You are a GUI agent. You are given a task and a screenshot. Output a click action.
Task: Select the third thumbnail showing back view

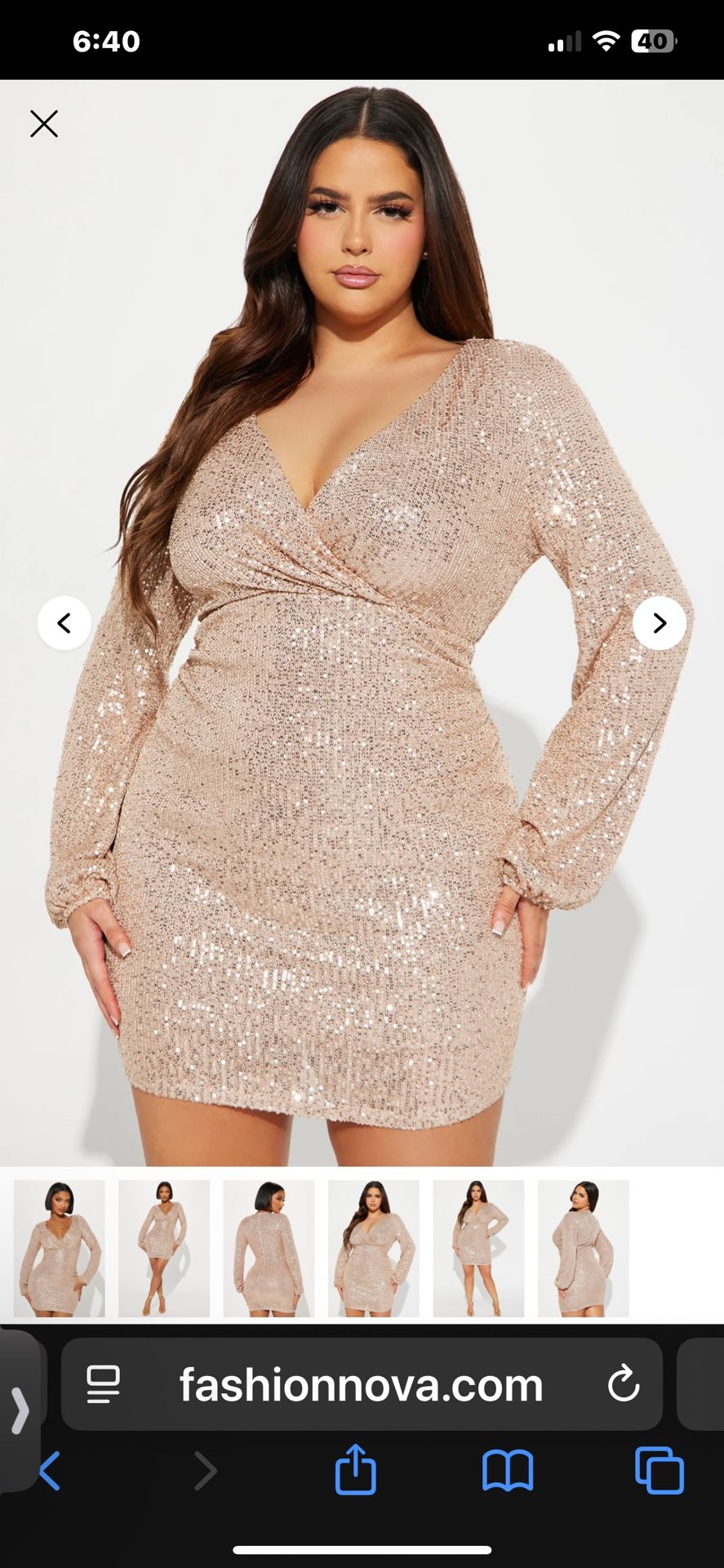[x=269, y=1248]
